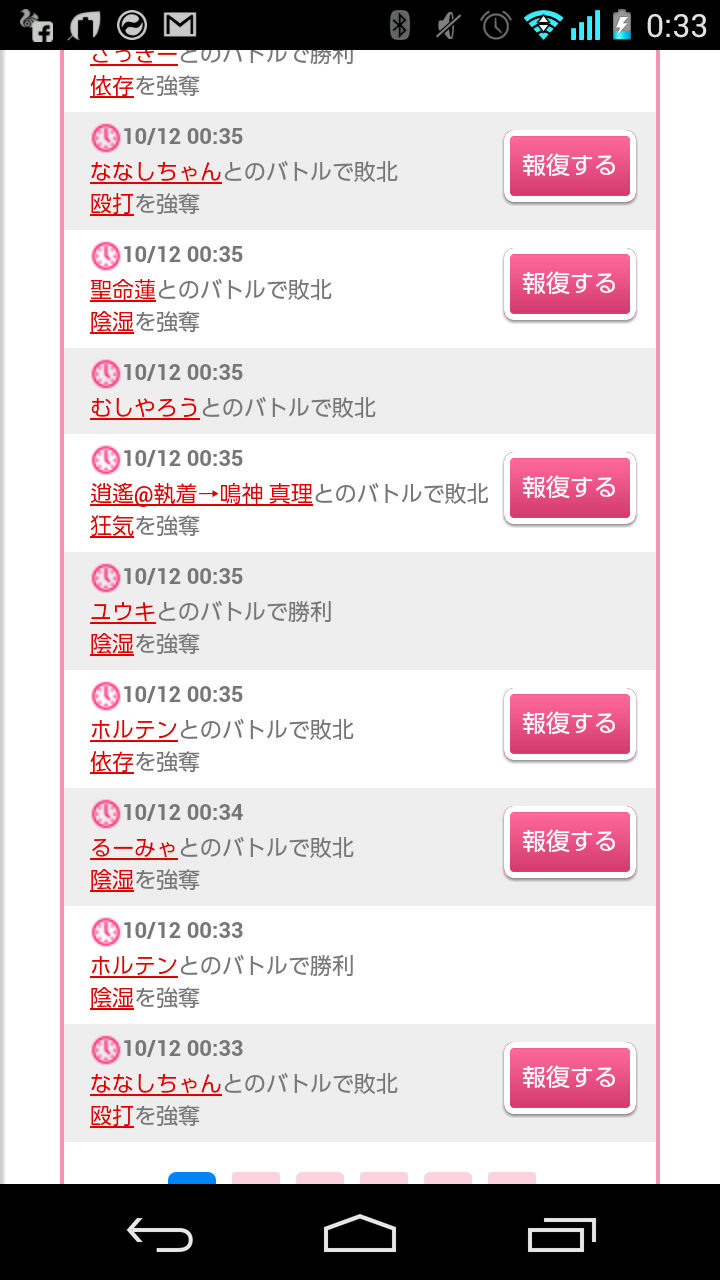Viewport: 720px width, 1280px height.
Task: Open 依存 link under the ホルテン defeat
Action: (112, 762)
